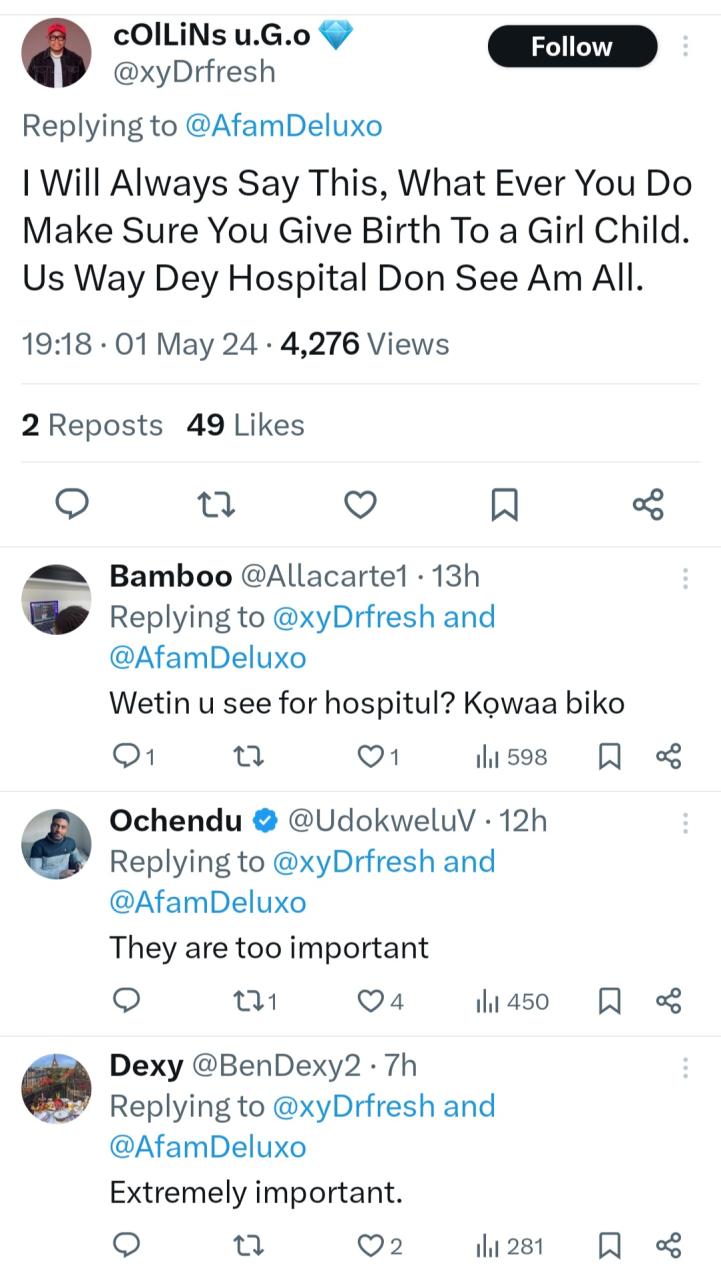Image resolution: width=721 pixels, height=1280 pixels.
Task: Repost Ochendu's reply
Action: [x=249, y=1001]
